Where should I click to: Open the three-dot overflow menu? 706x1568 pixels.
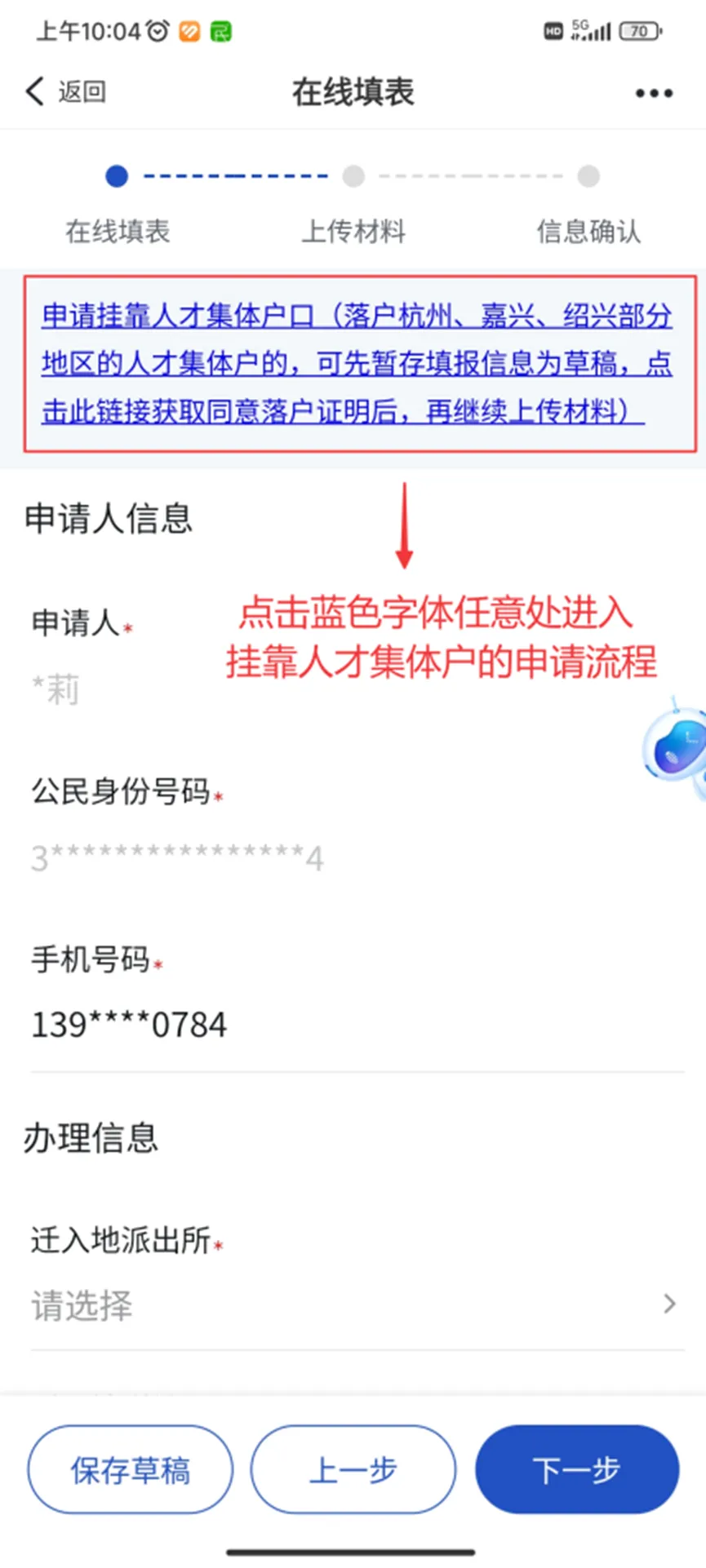coord(654,93)
